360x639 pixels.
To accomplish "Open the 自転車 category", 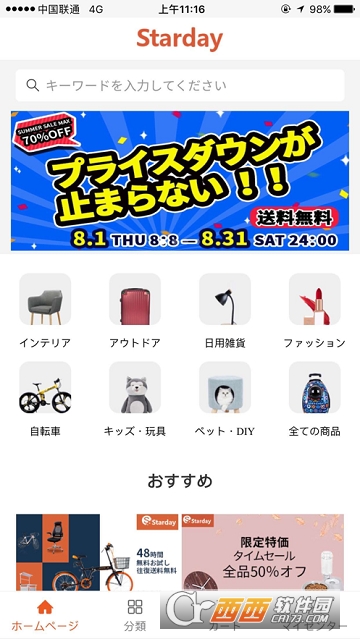I will point(45,399).
